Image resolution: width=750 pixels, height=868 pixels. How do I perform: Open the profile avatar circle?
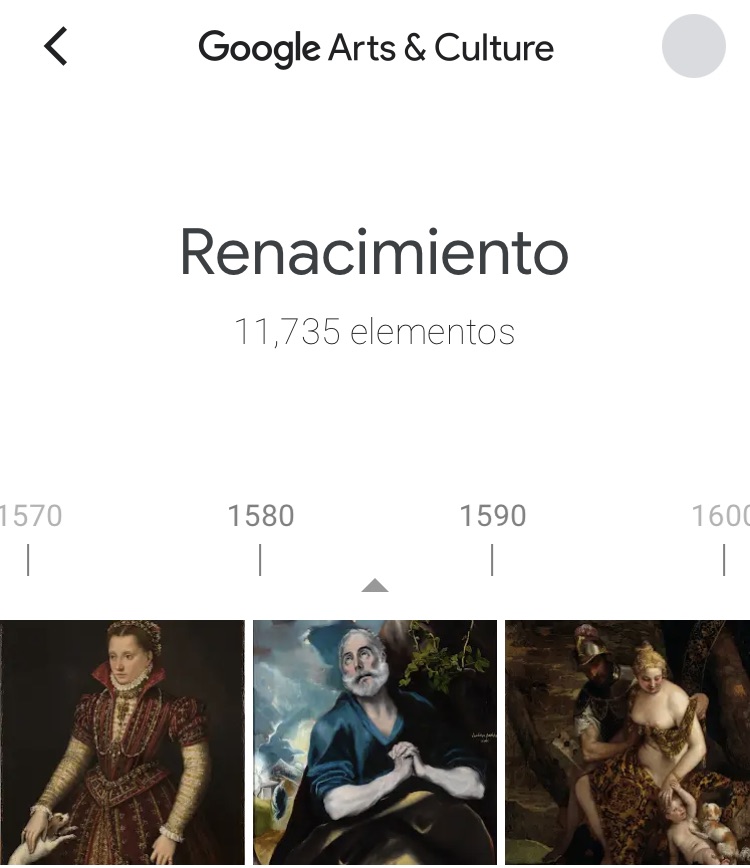point(694,46)
